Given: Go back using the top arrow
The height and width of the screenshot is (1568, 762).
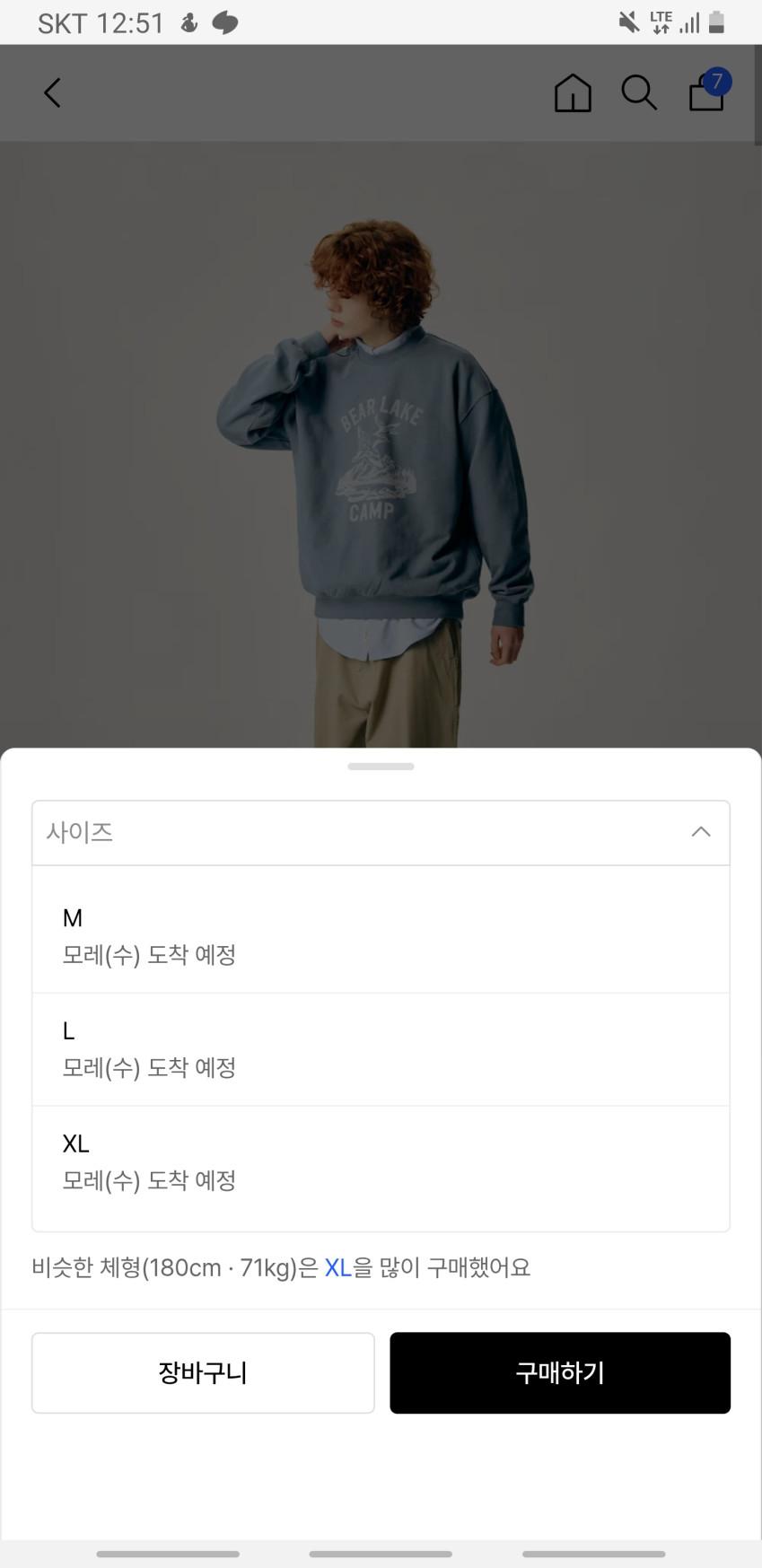Looking at the screenshot, I should coord(53,92).
